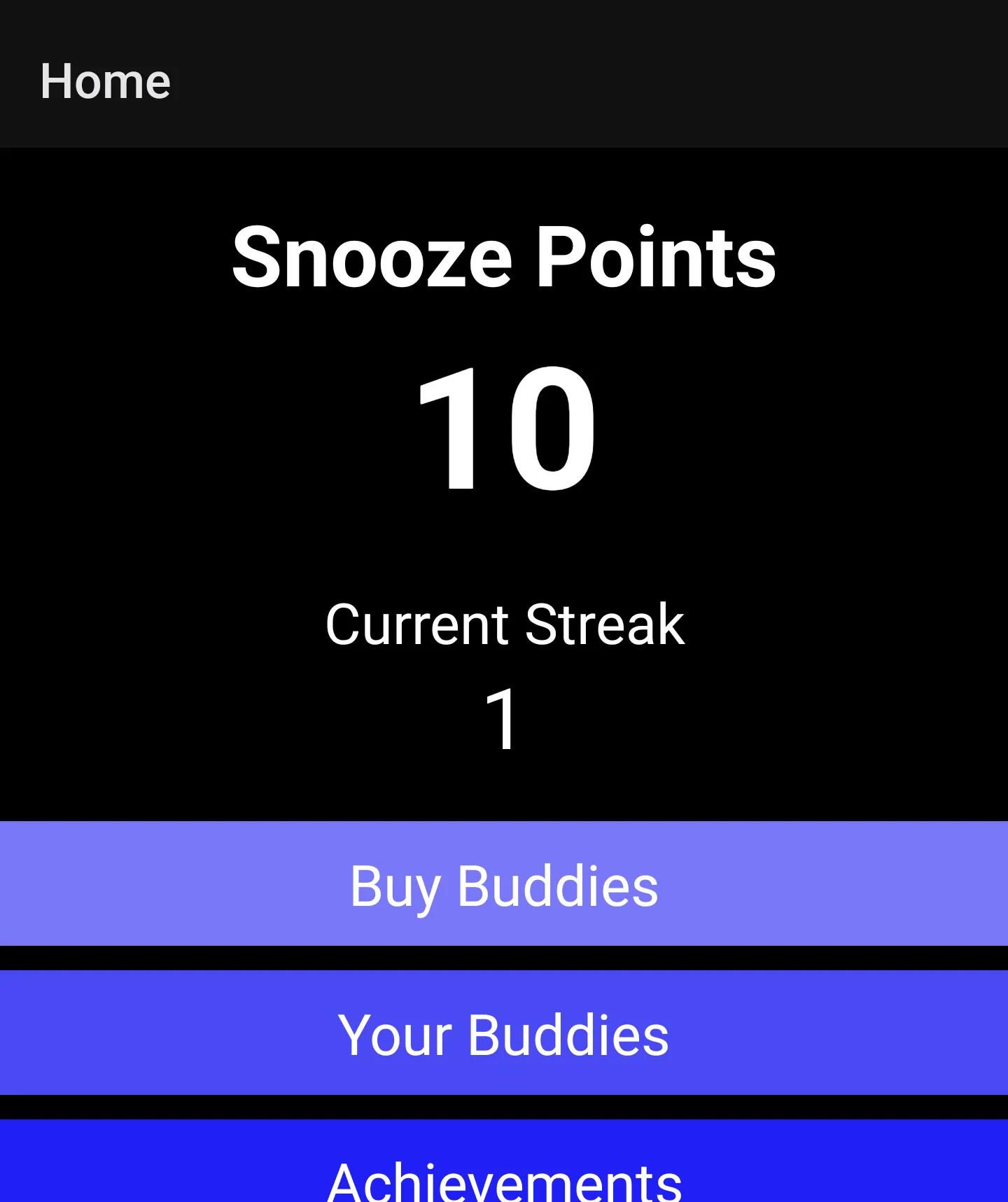Select the Current Streak label
The image size is (1008, 1202).
pyautogui.click(x=504, y=623)
